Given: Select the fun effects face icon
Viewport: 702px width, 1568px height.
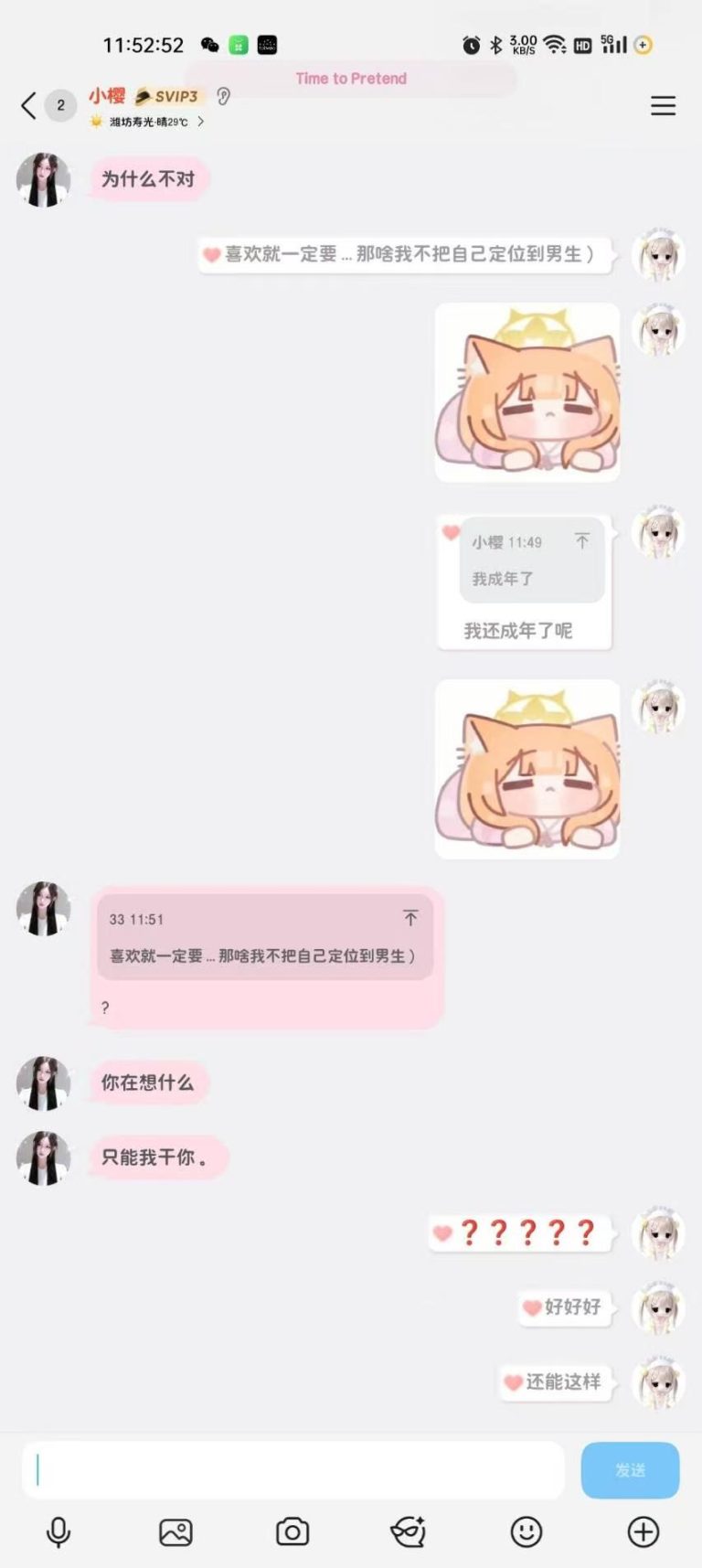Looking at the screenshot, I should click(409, 1533).
